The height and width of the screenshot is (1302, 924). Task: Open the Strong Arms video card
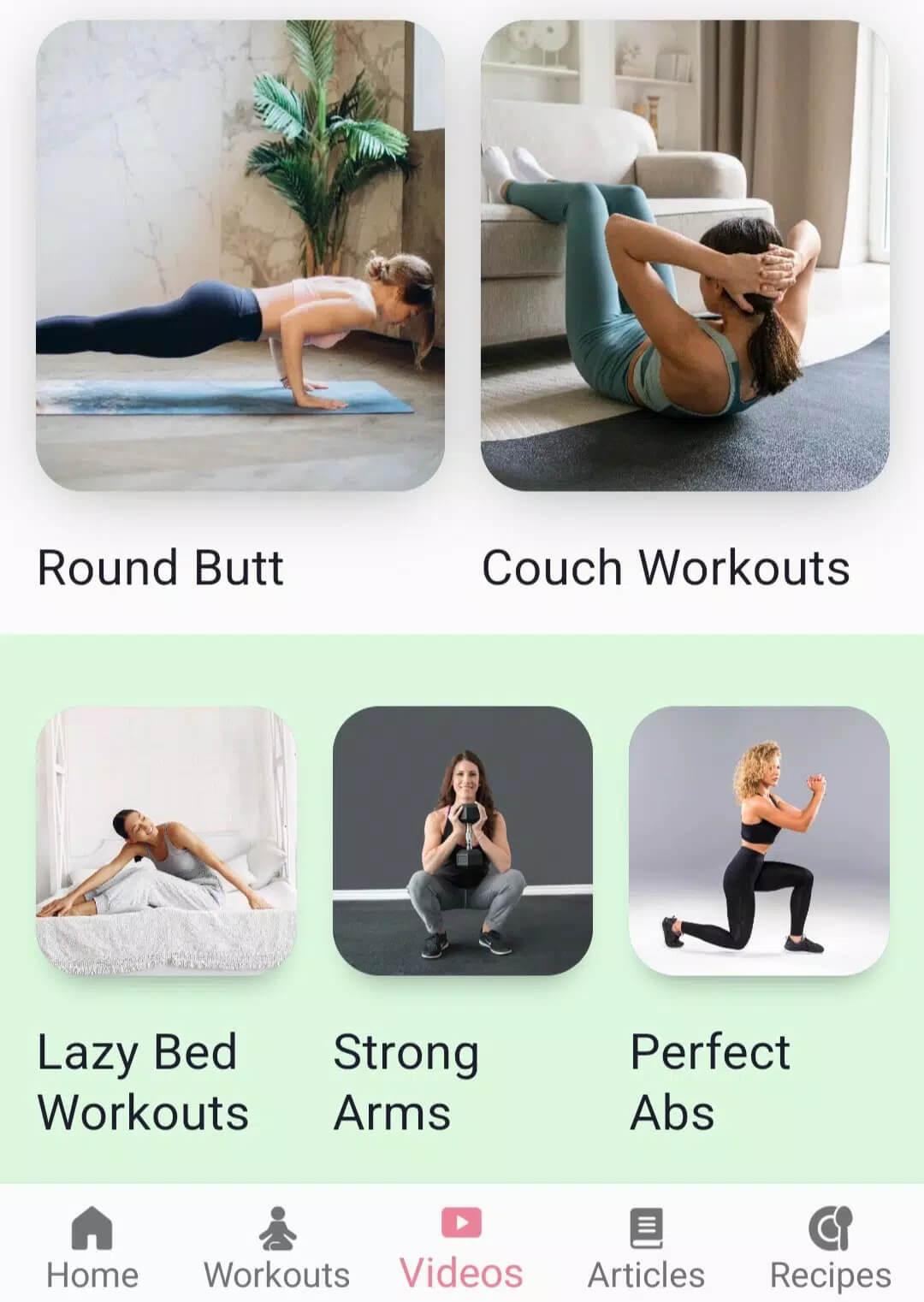click(x=462, y=840)
